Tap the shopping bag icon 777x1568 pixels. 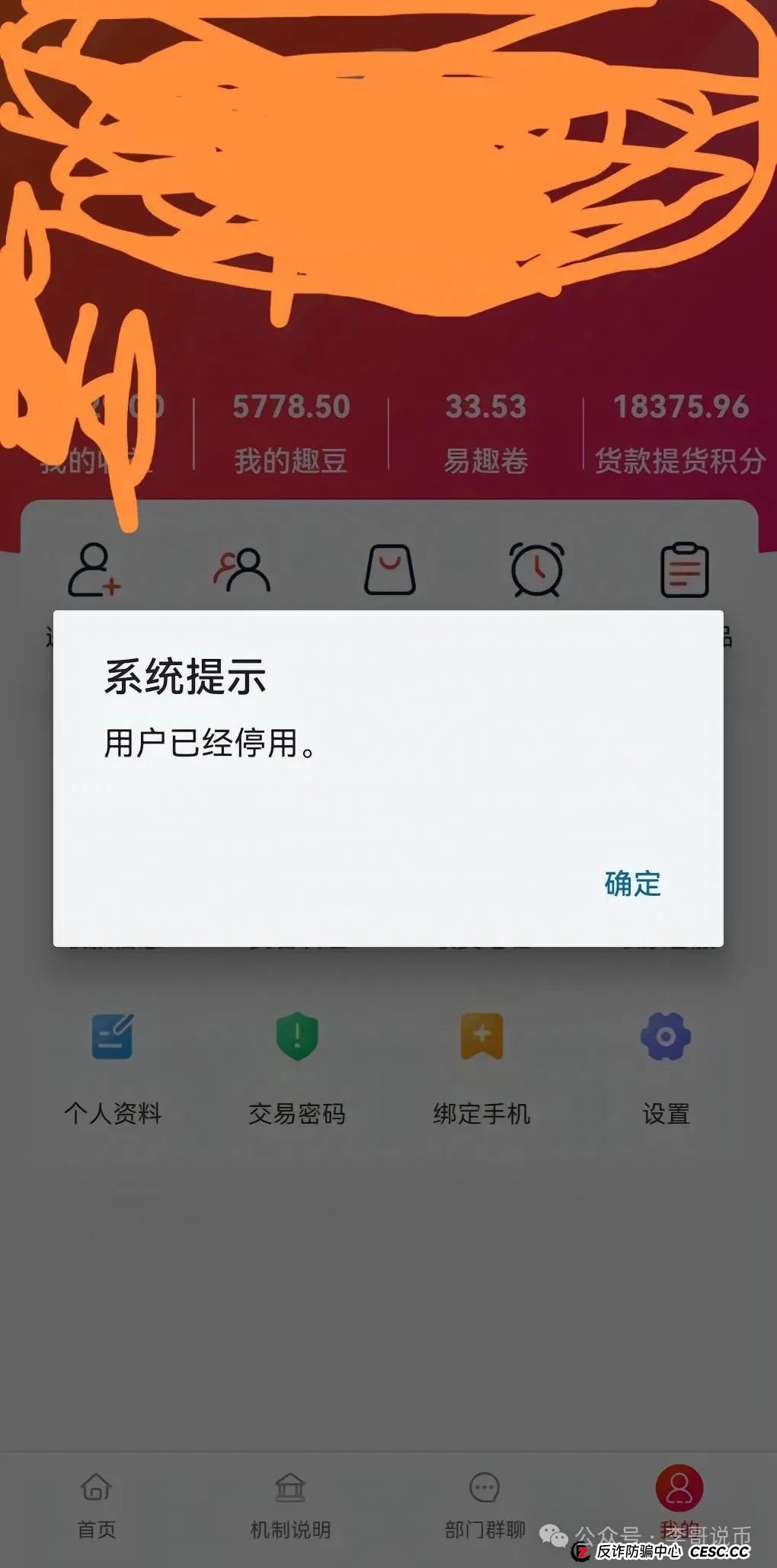[x=390, y=570]
